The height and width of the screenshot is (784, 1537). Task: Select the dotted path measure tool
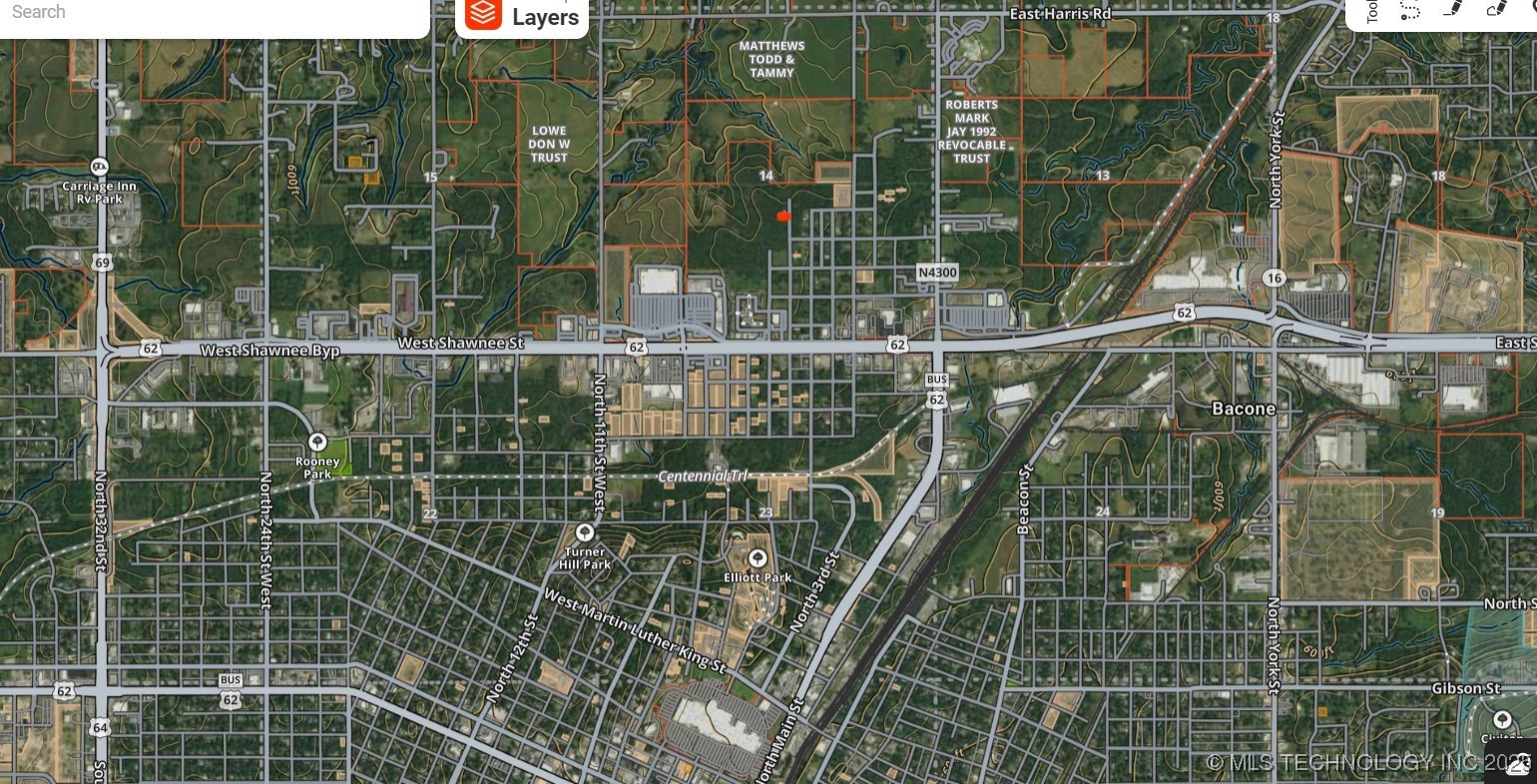pos(1409,10)
